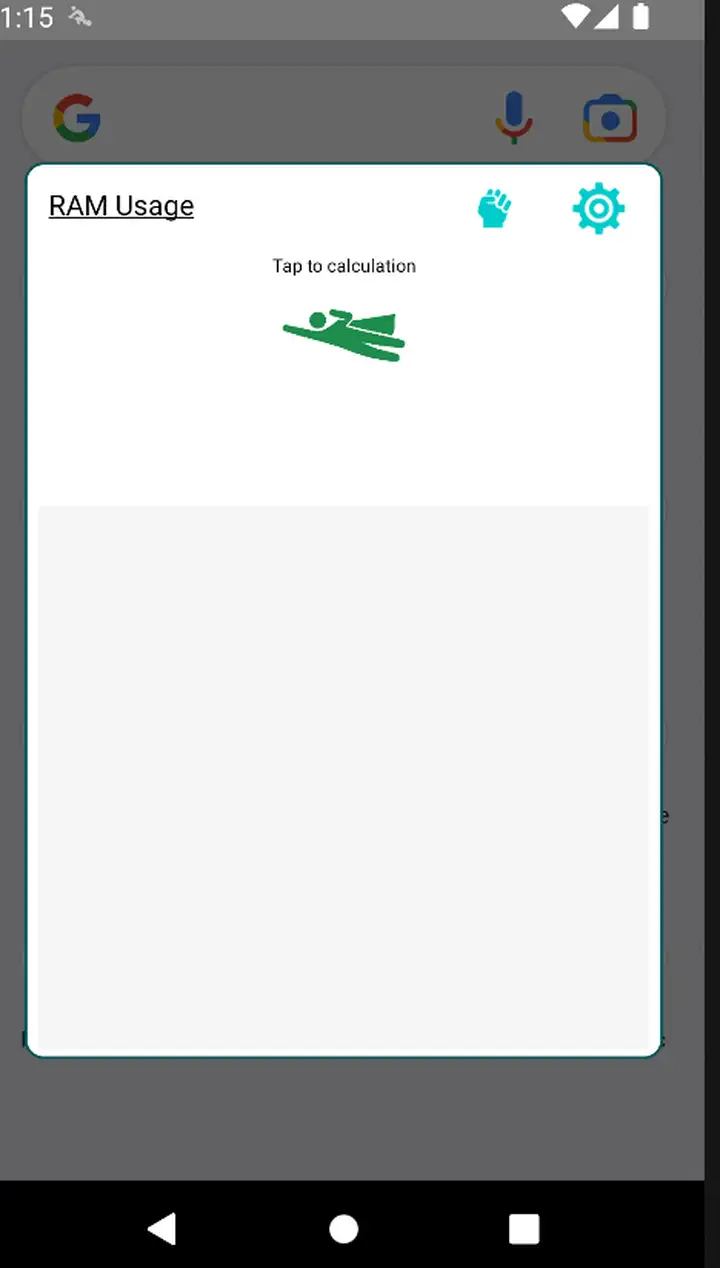The height and width of the screenshot is (1268, 720).
Task: Tap the flying superhero to calculate RAM
Action: point(344,335)
